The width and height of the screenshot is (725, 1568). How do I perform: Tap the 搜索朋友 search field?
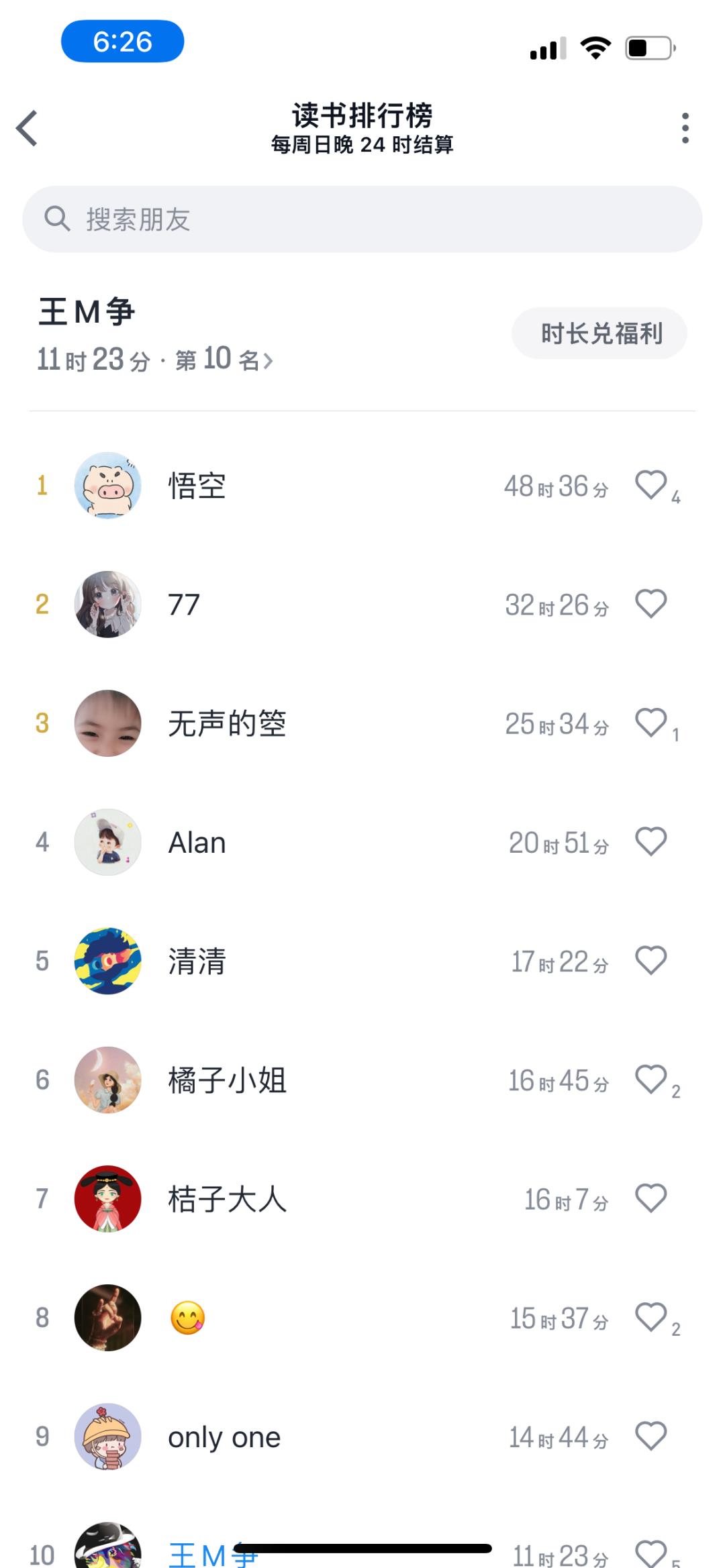coord(362,219)
